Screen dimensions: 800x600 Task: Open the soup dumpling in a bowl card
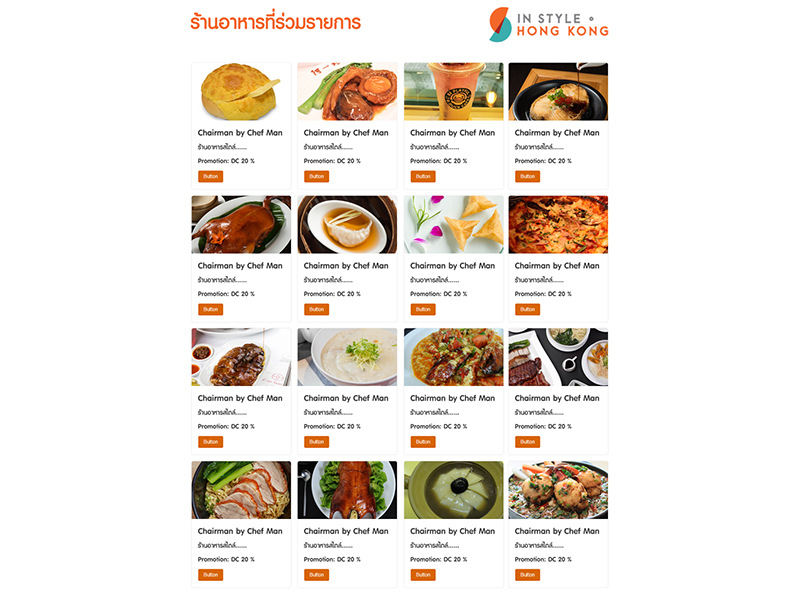coord(347,225)
